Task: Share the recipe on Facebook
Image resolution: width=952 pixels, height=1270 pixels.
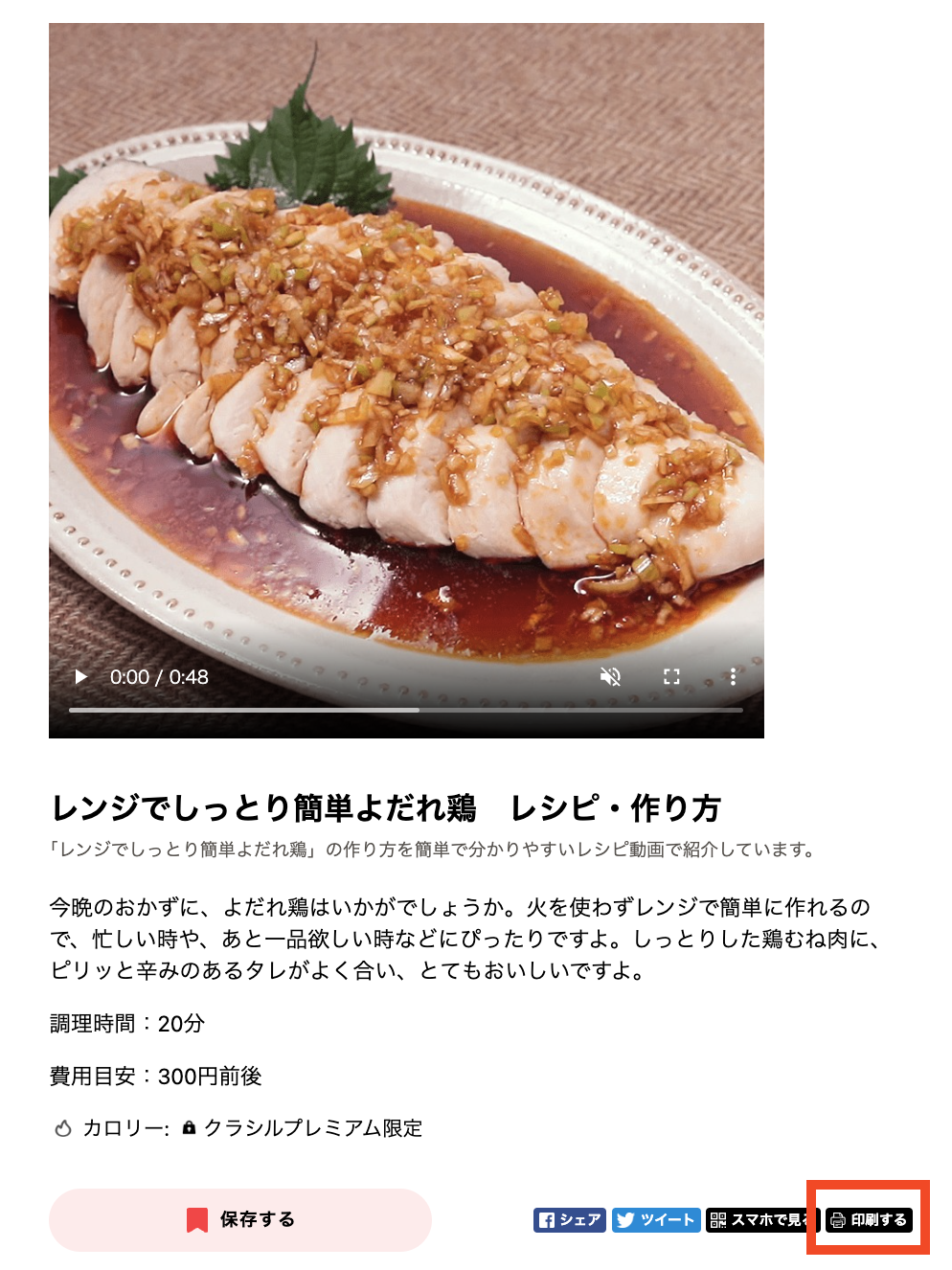Action: click(569, 1219)
